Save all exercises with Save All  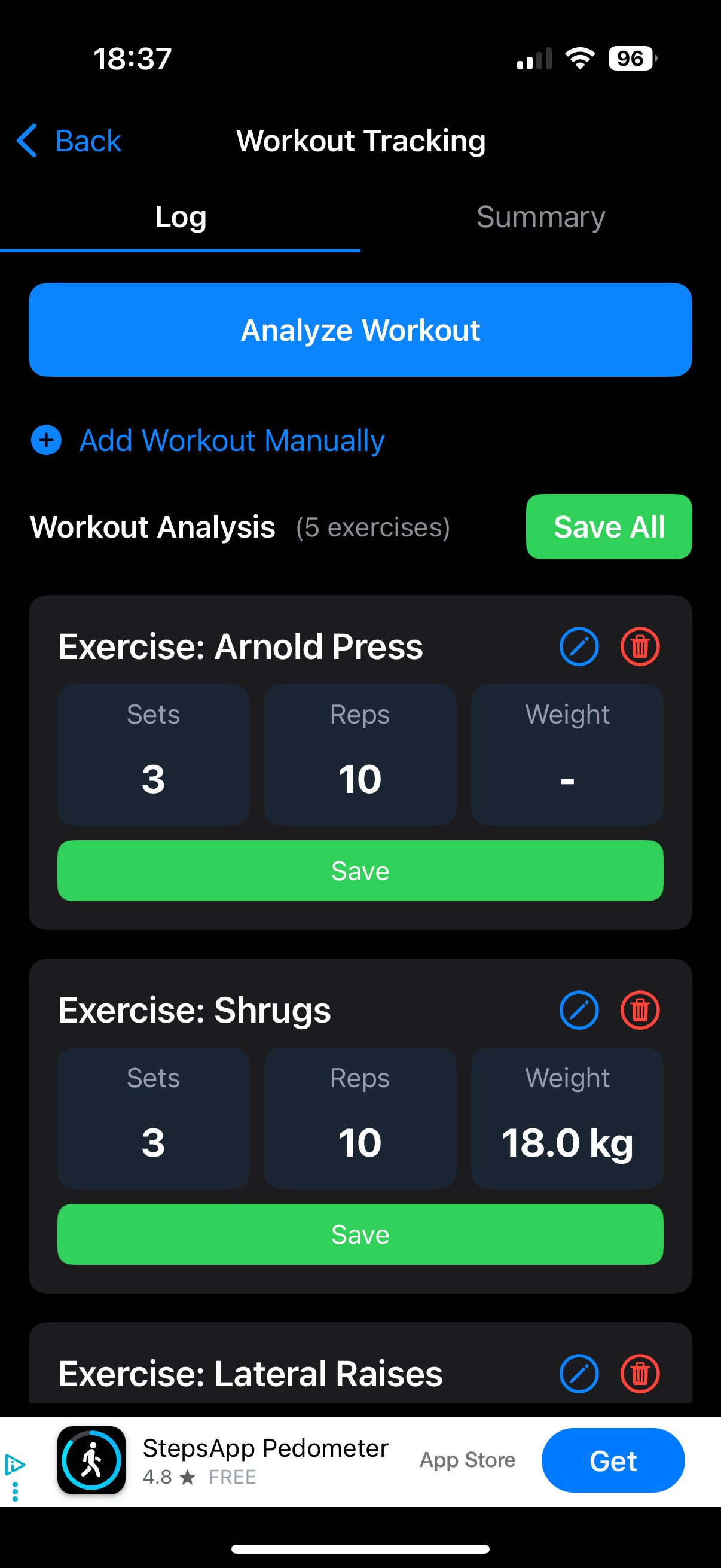click(609, 526)
